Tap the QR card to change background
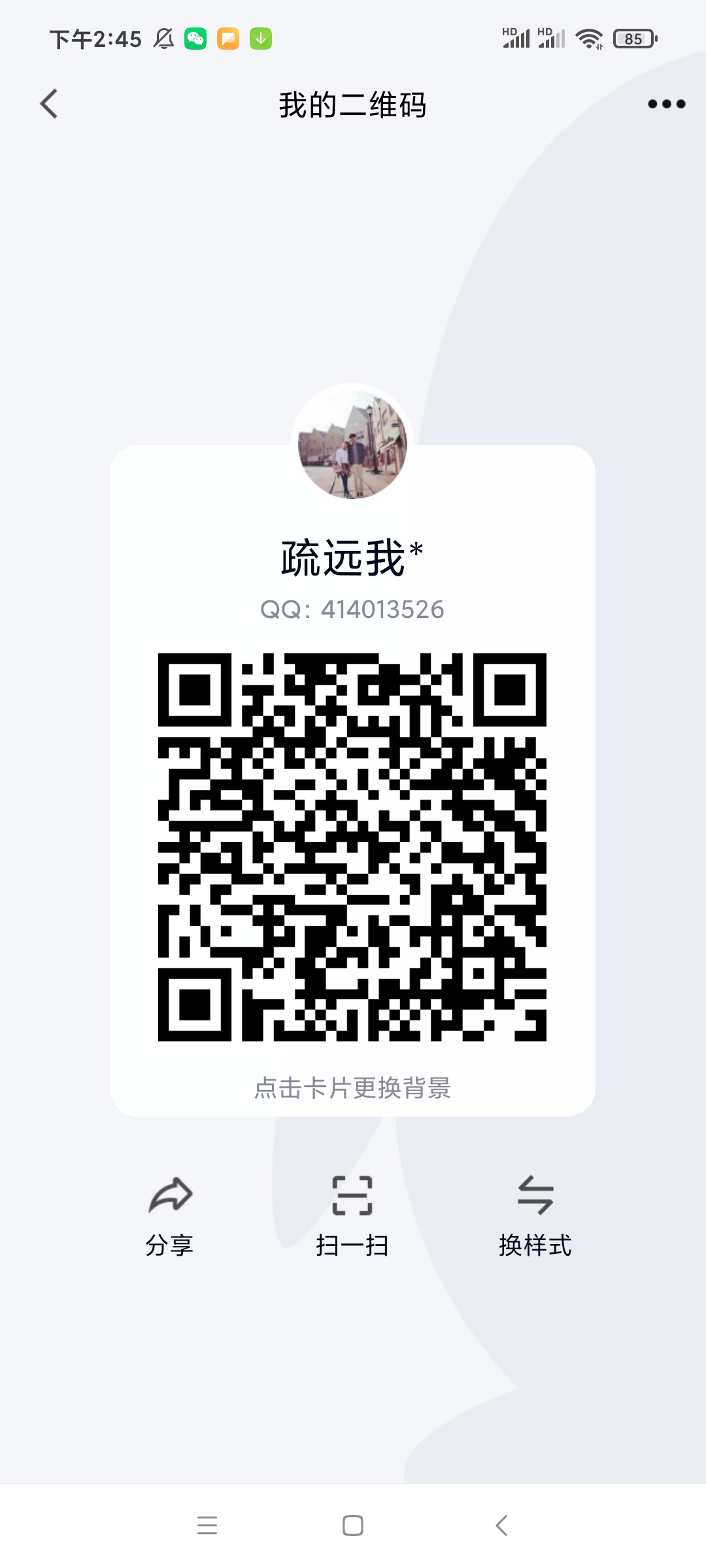This screenshot has width=706, height=1568. click(x=352, y=780)
